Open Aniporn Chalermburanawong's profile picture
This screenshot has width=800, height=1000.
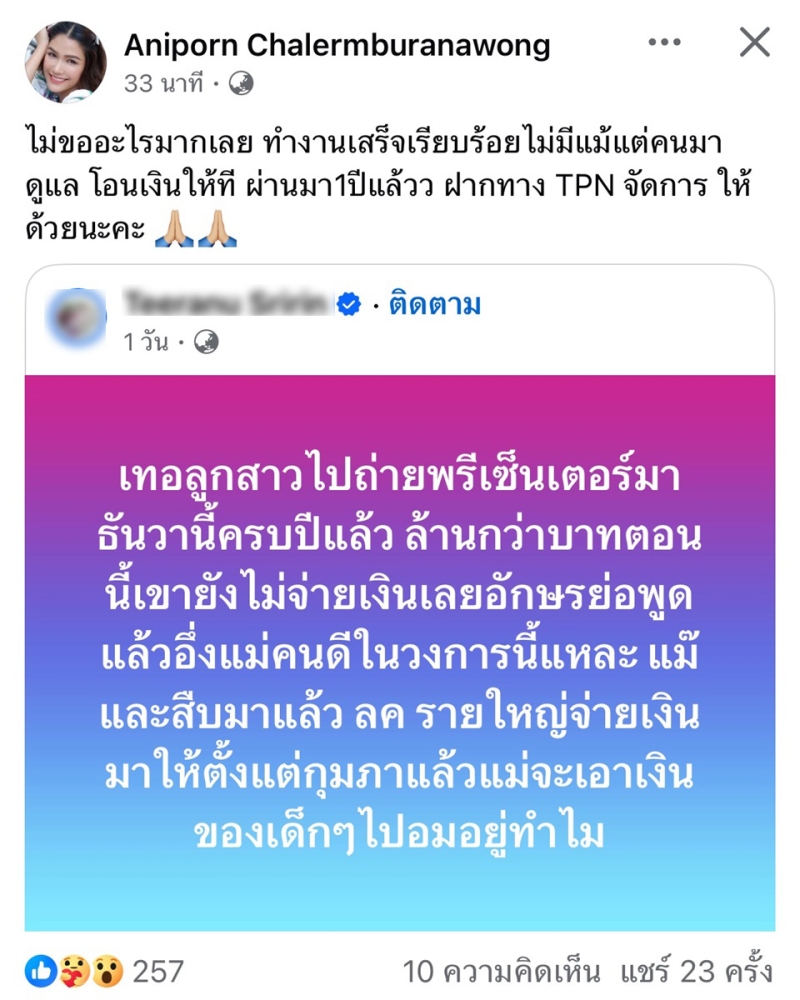pos(66,61)
